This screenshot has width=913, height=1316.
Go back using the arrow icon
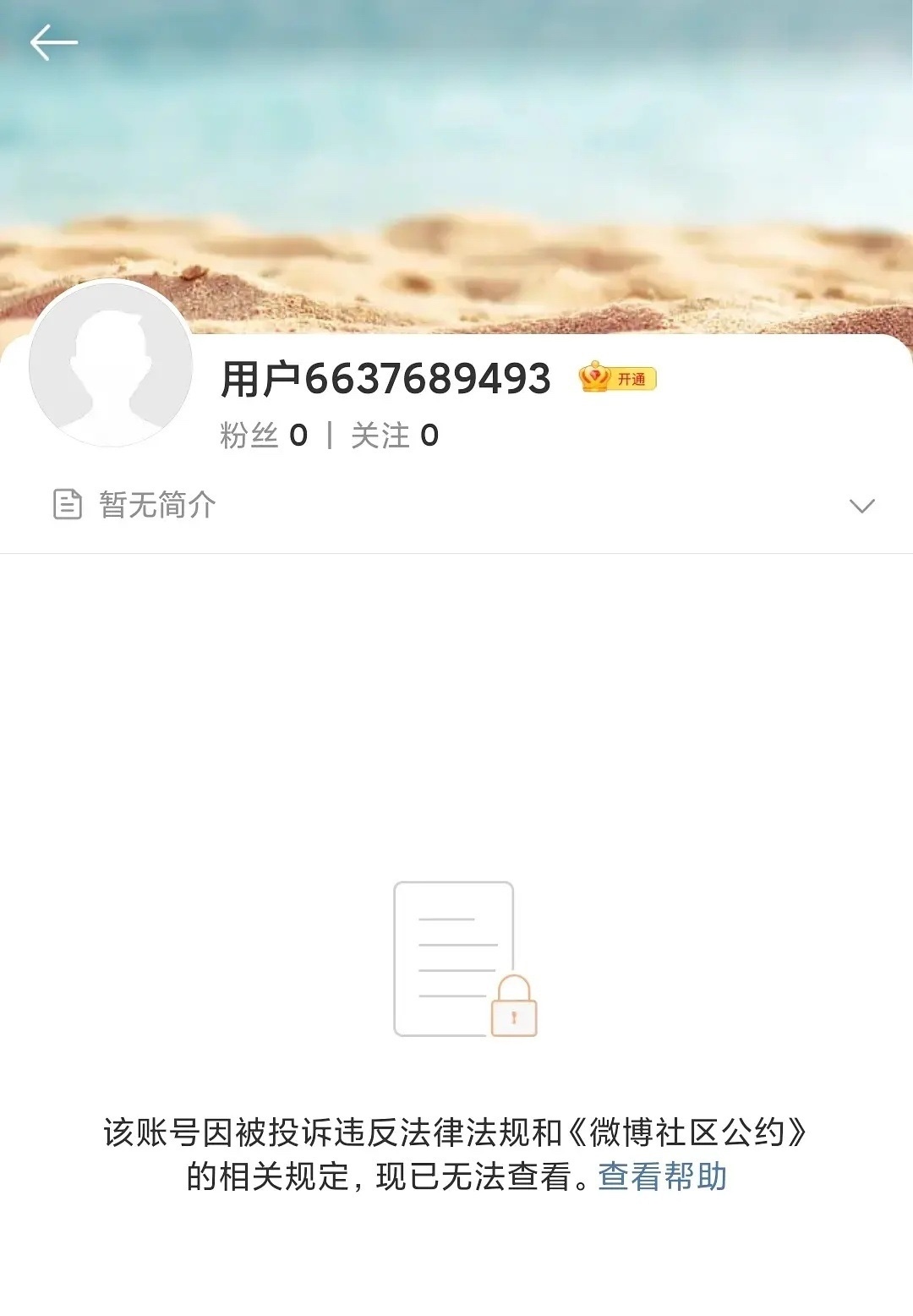pyautogui.click(x=53, y=42)
